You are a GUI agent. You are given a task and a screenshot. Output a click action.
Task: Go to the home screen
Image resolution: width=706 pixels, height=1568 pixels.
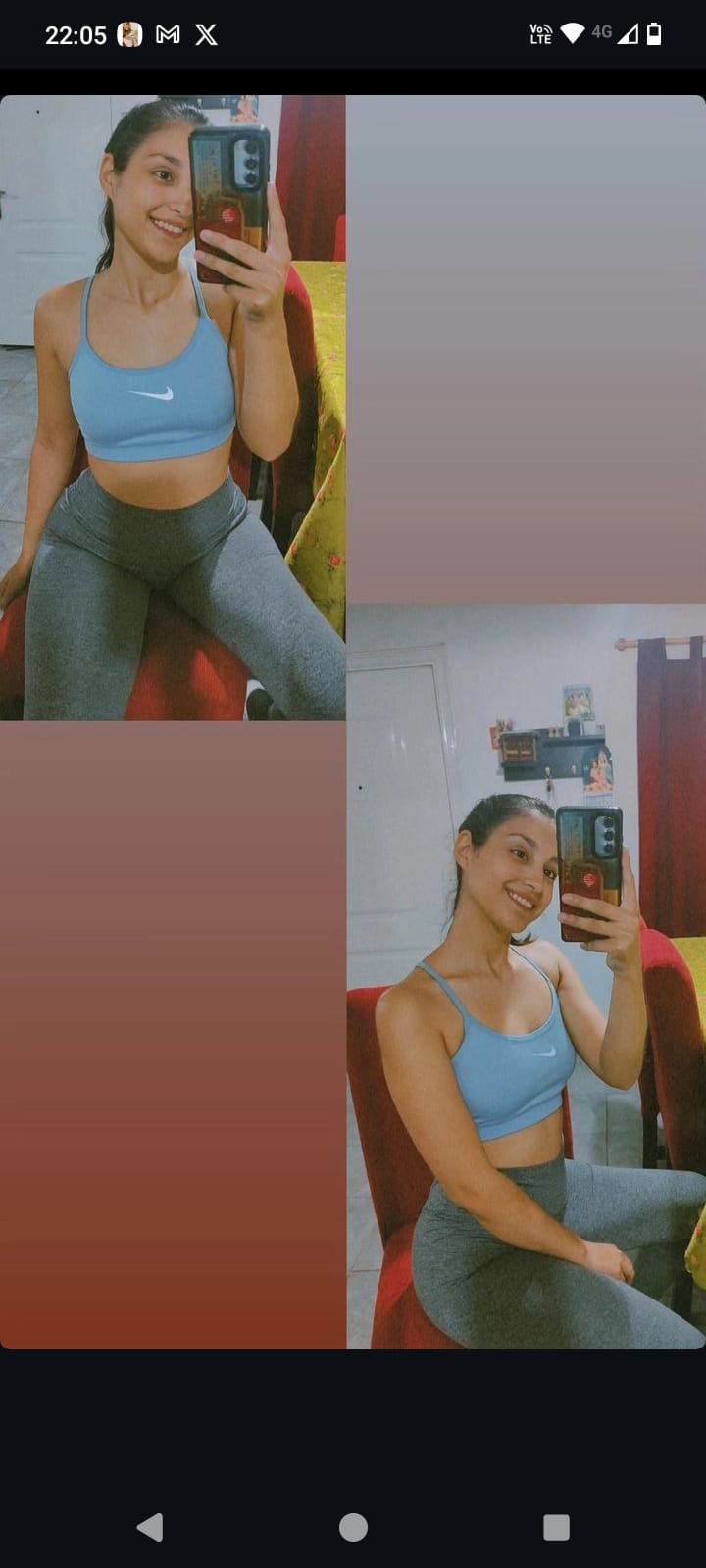pos(353,1527)
